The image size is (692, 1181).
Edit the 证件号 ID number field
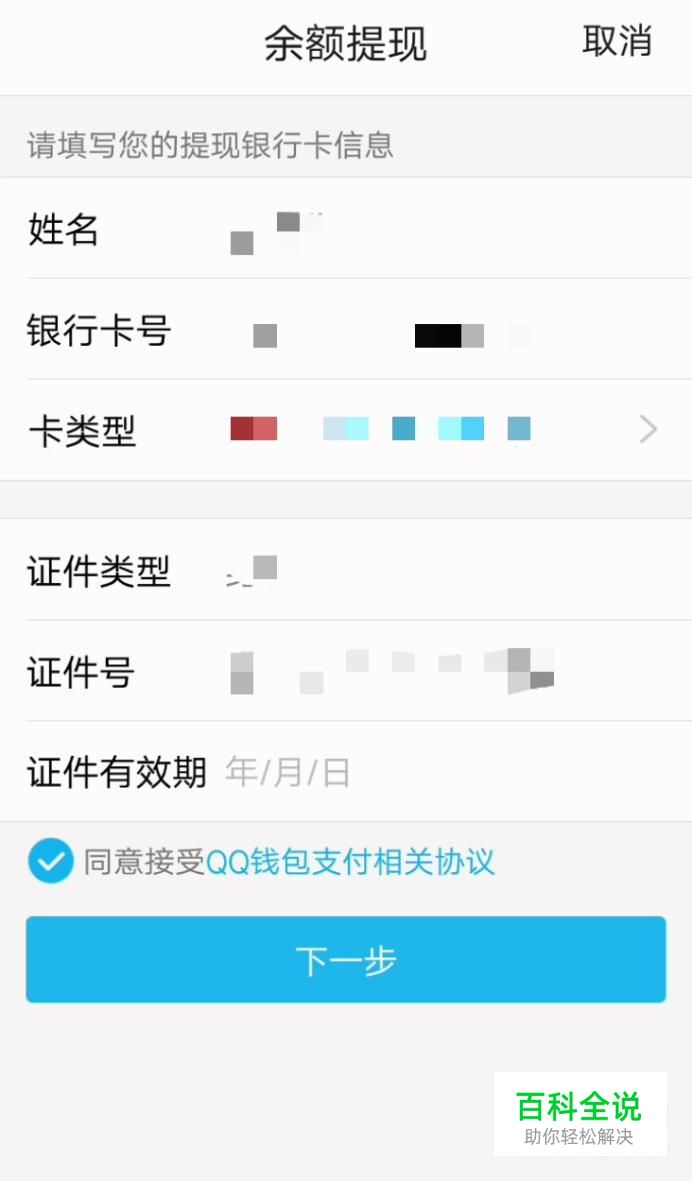click(x=346, y=671)
